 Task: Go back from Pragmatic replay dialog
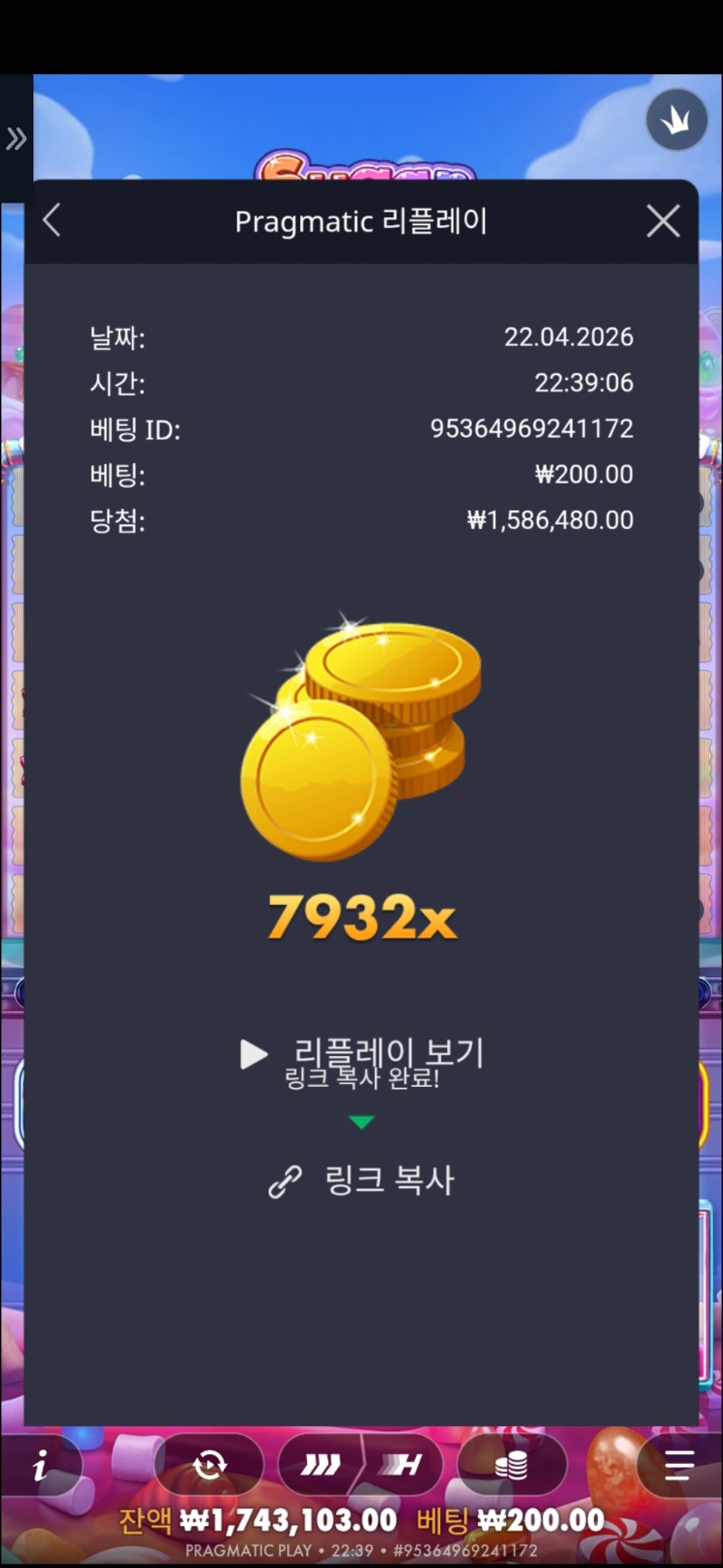pyautogui.click(x=52, y=221)
